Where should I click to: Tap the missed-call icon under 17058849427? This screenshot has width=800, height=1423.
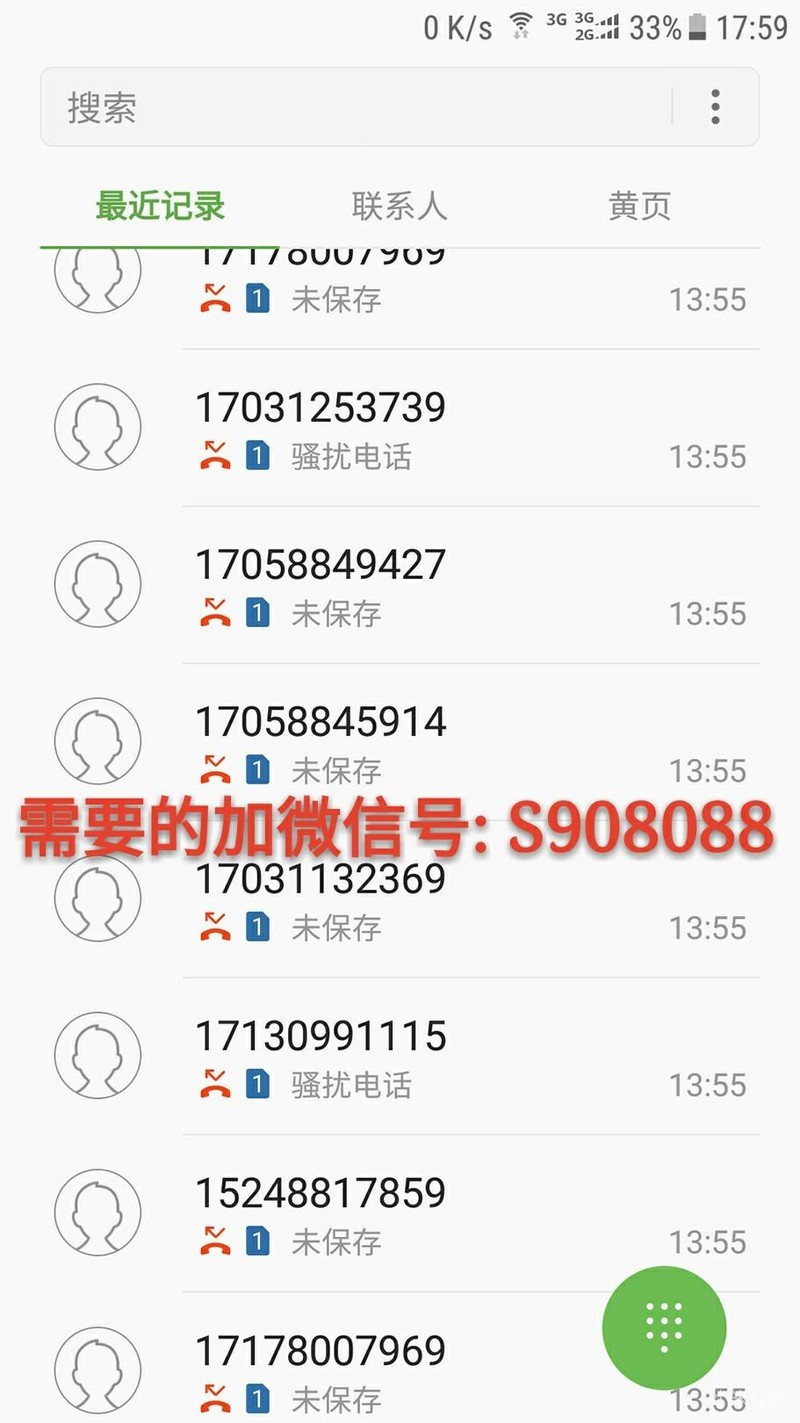(213, 614)
